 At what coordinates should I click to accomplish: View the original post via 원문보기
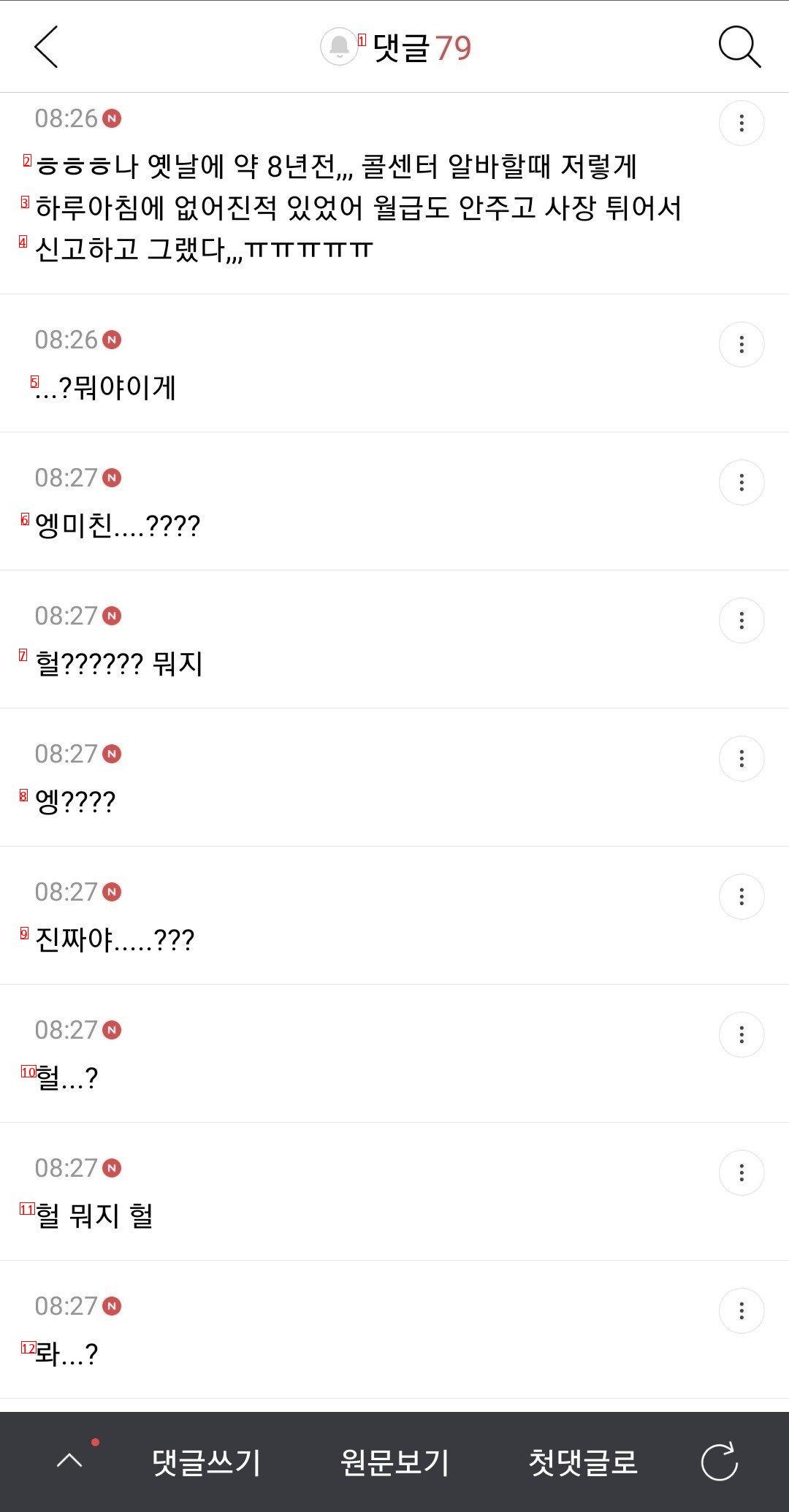pos(394,1462)
